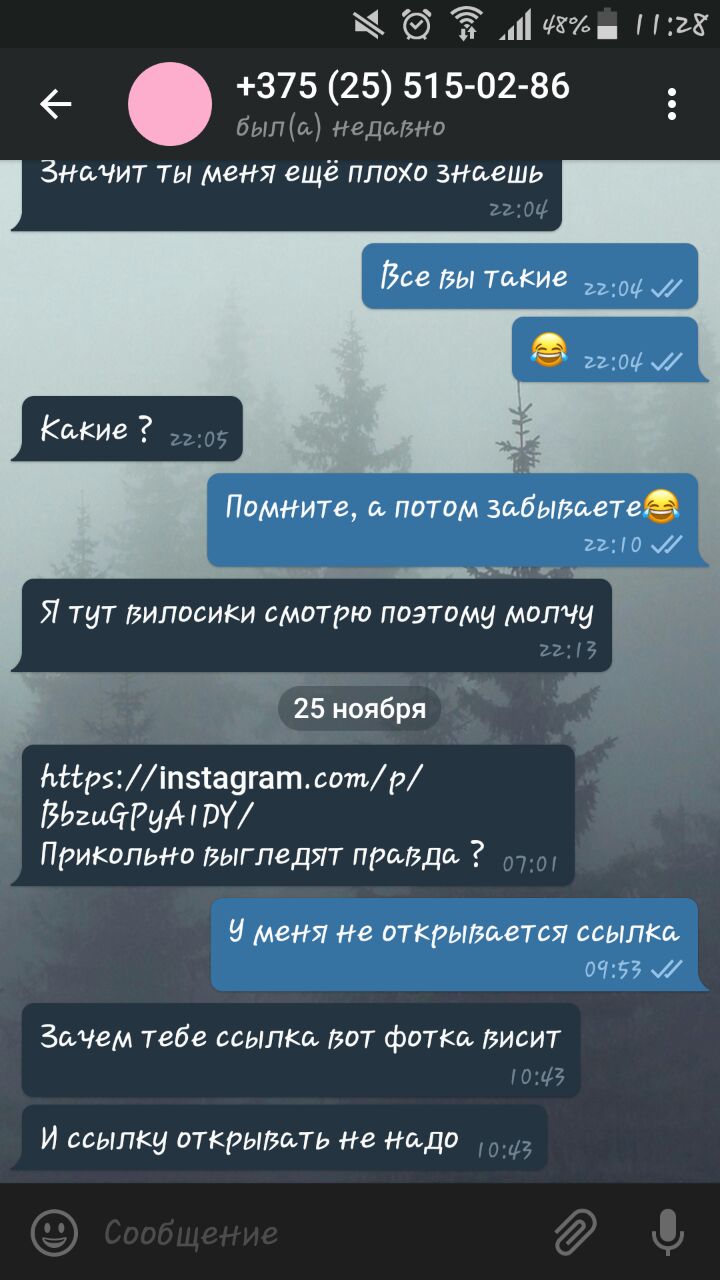The height and width of the screenshot is (1280, 720).
Task: Go back using the arrow icon
Action: point(55,104)
